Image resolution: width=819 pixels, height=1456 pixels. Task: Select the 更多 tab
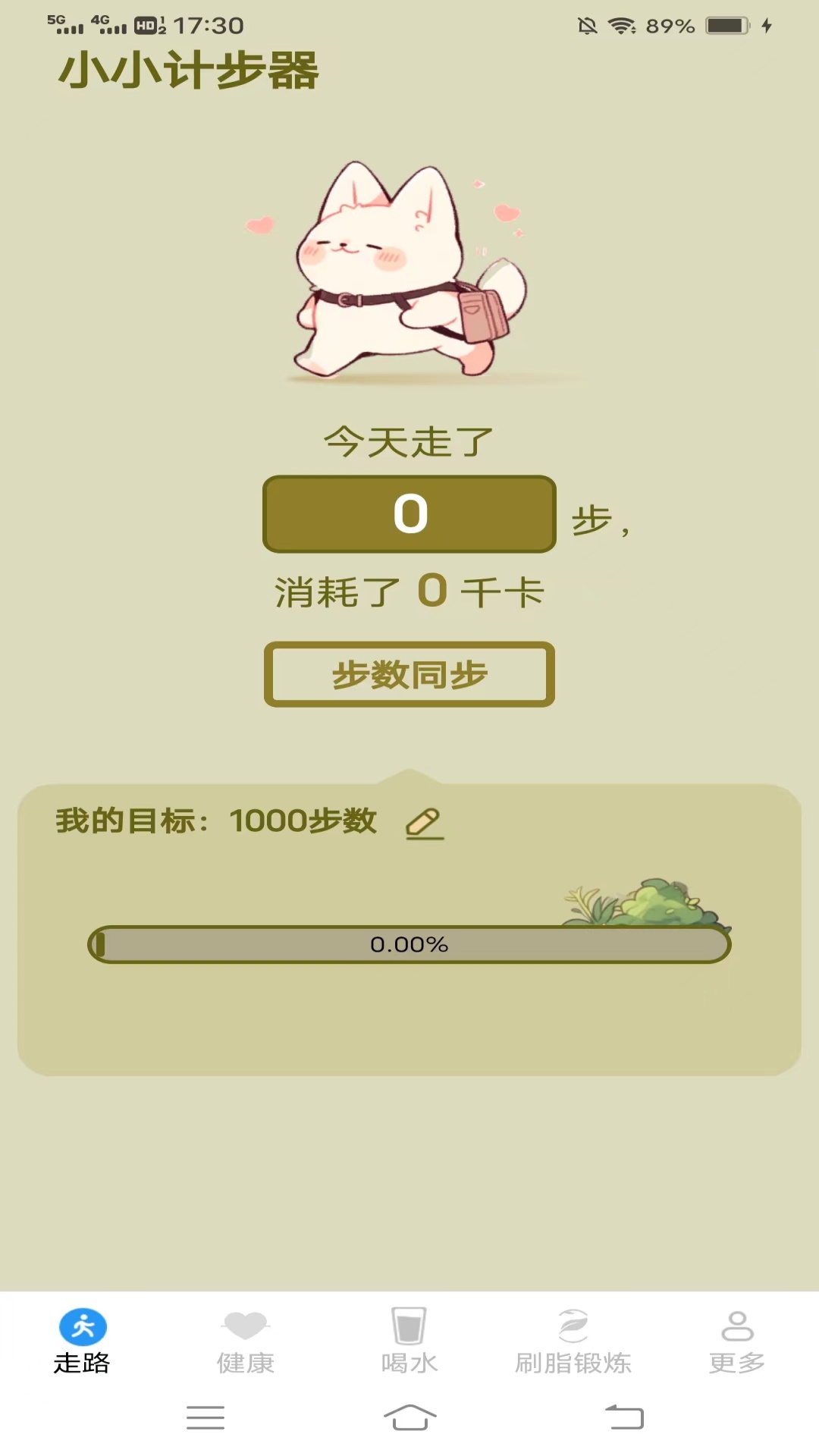point(736,1341)
